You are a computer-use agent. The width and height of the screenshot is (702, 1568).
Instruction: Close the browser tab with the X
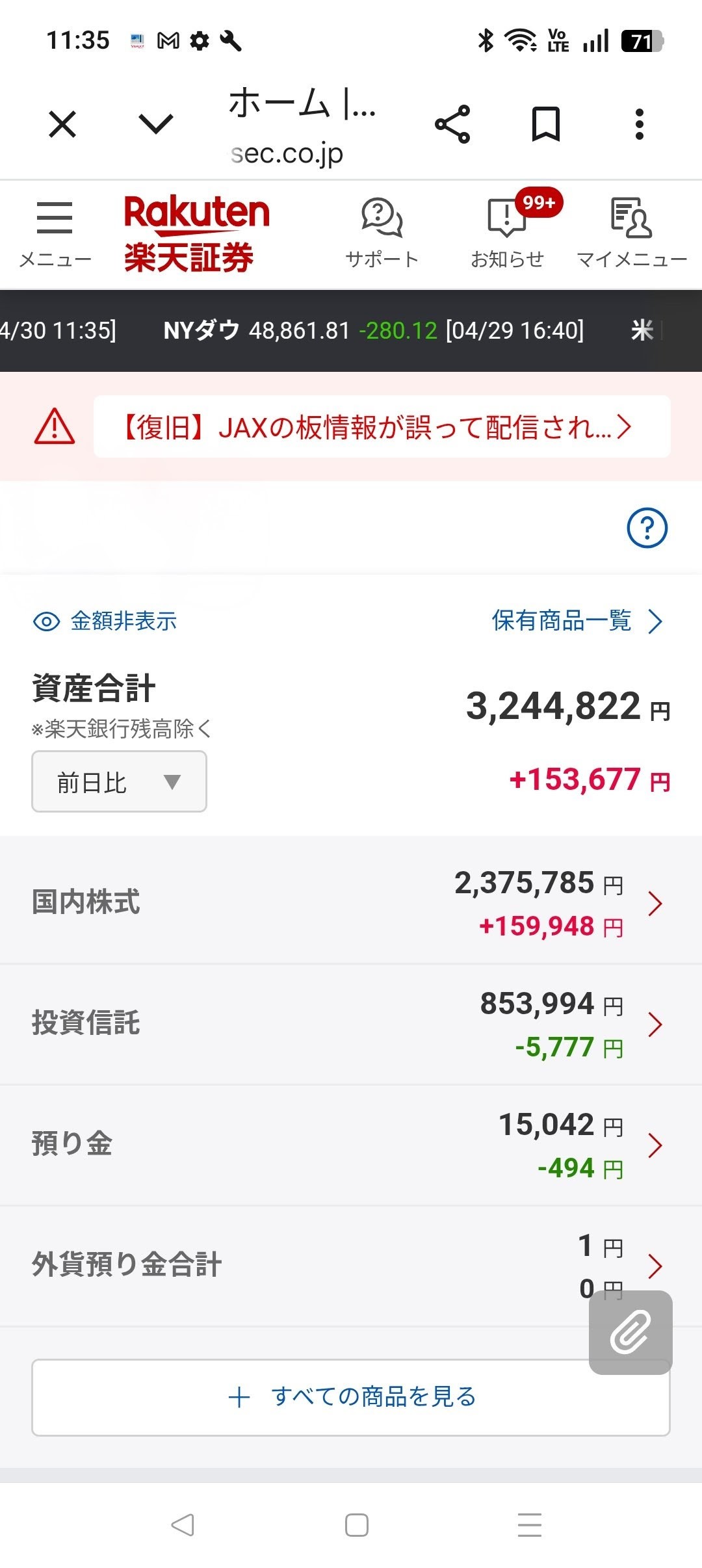coord(62,124)
